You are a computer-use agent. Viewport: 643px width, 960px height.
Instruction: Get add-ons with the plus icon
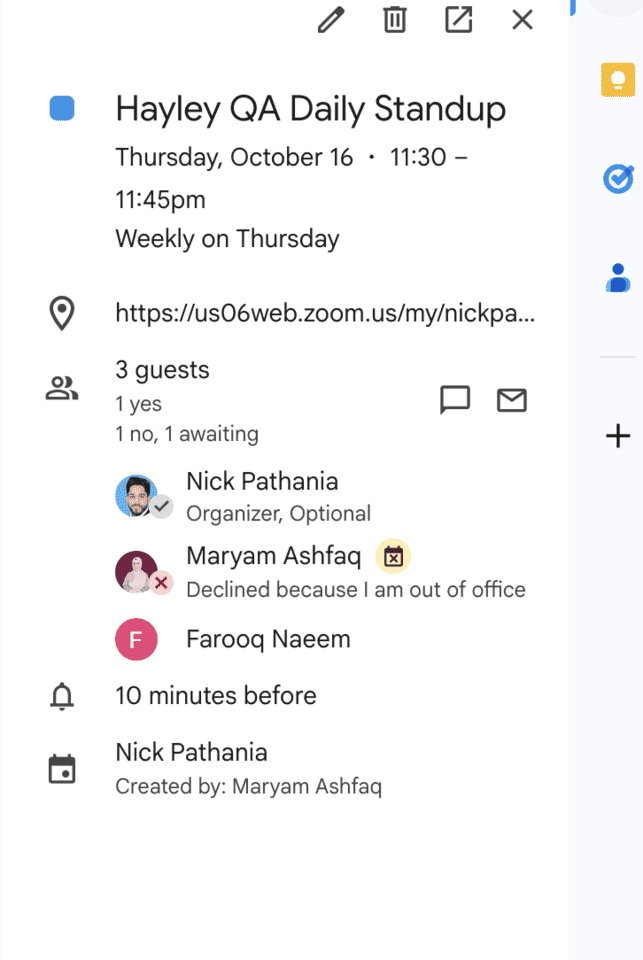(618, 436)
